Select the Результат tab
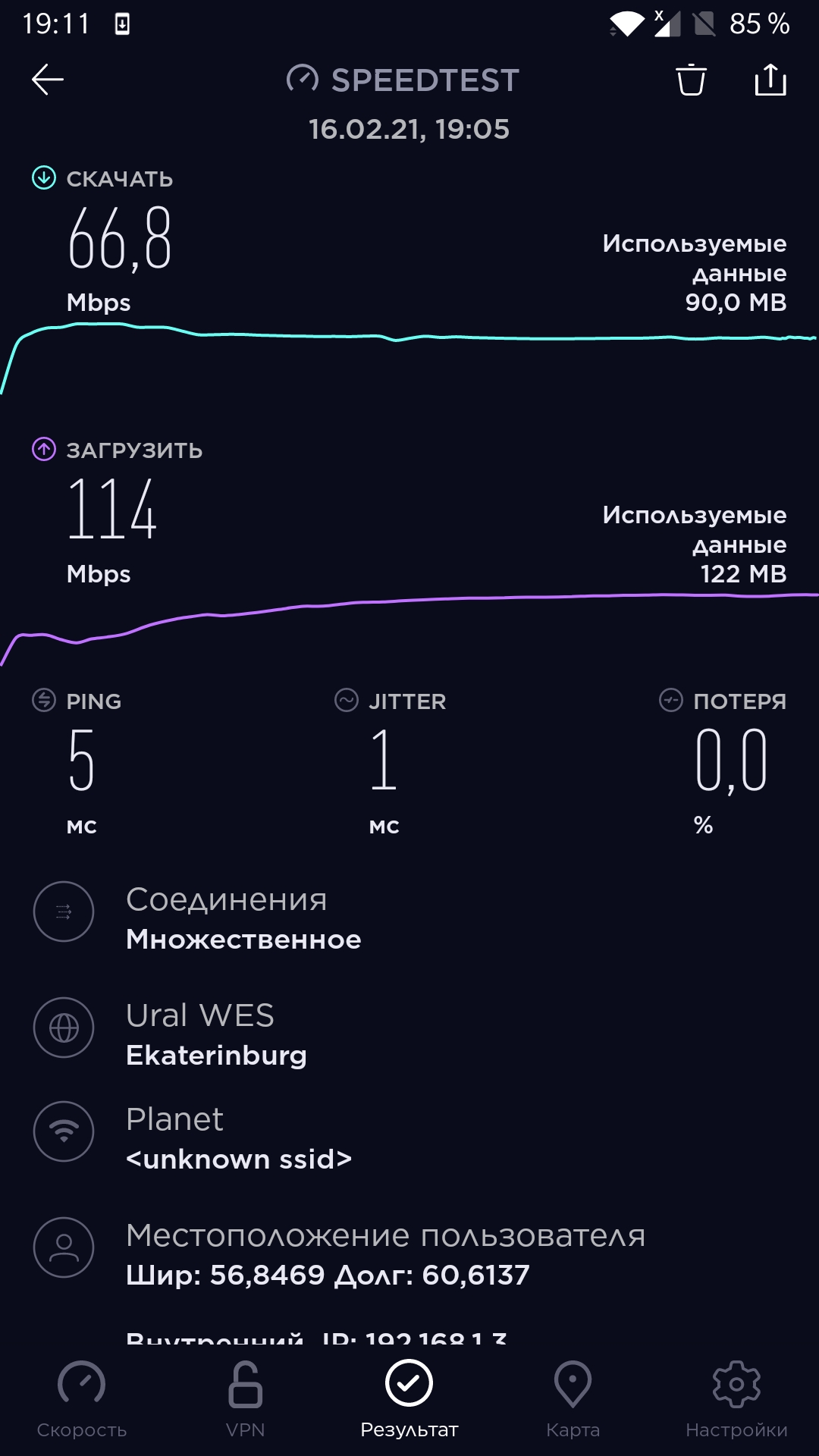 [409, 1400]
